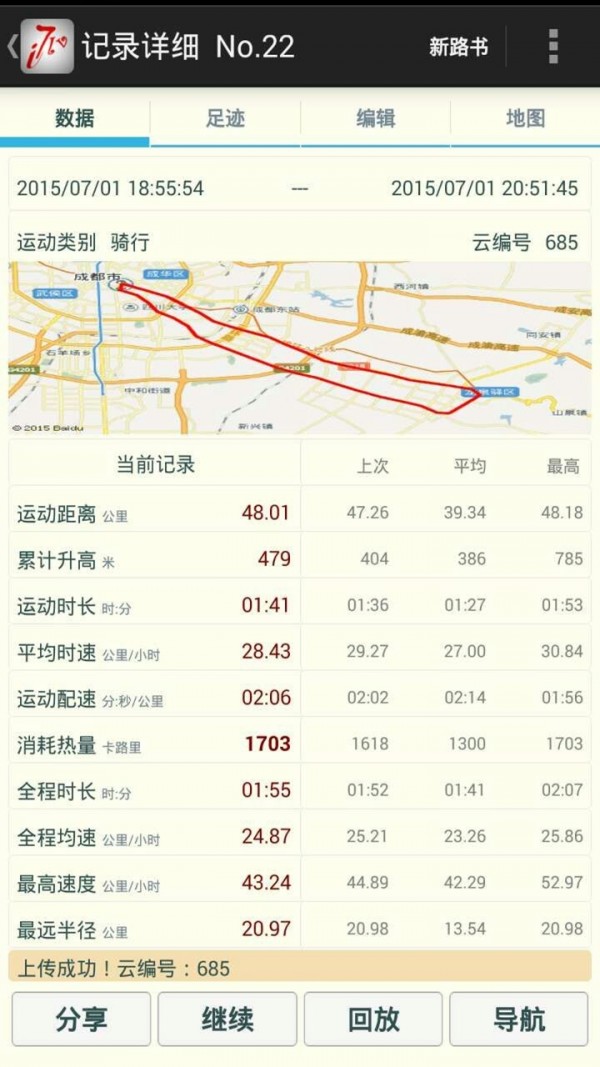Screen dimensions: 600x1067
Task: Go back via the app logo arrow
Action: pos(40,47)
